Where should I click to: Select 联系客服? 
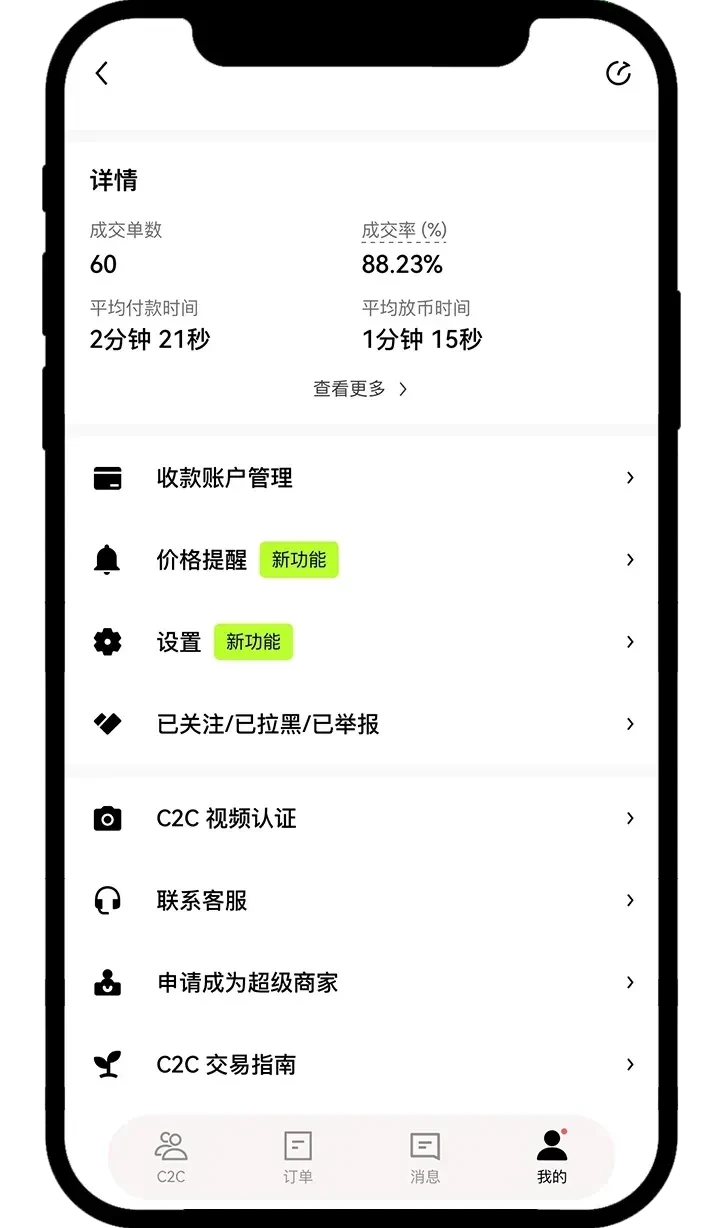(360, 901)
